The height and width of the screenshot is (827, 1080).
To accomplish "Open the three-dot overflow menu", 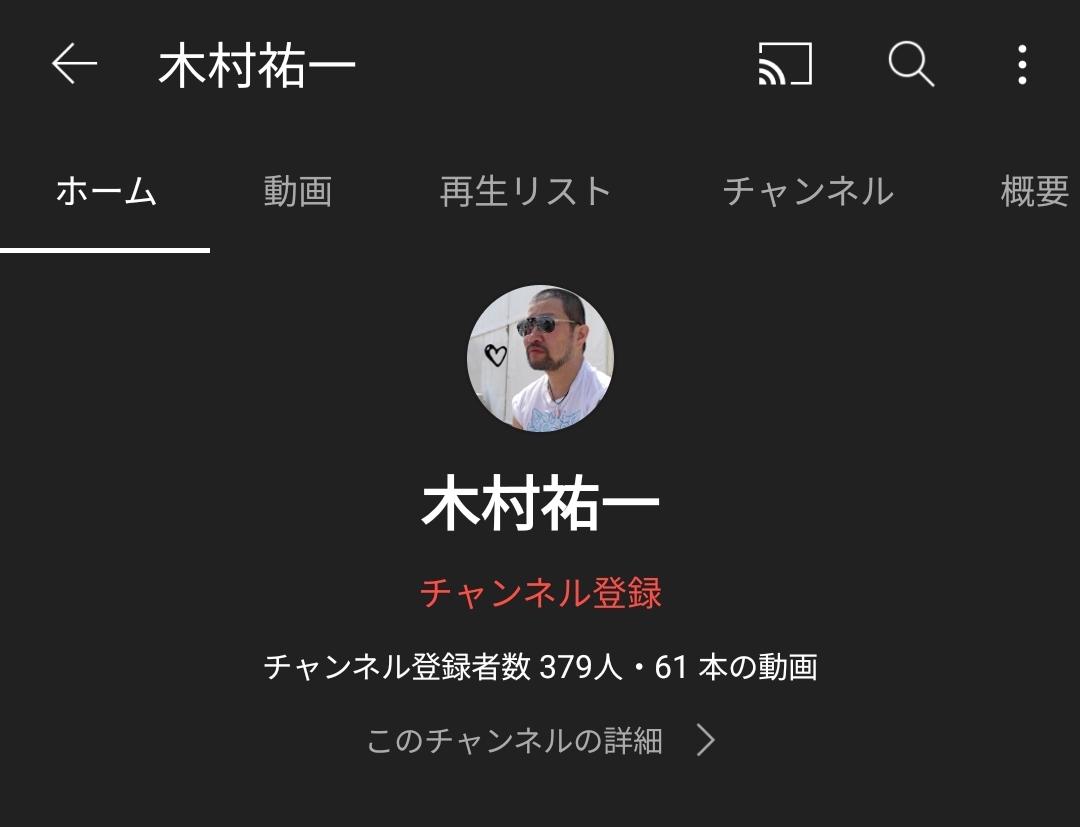I will coord(1021,65).
